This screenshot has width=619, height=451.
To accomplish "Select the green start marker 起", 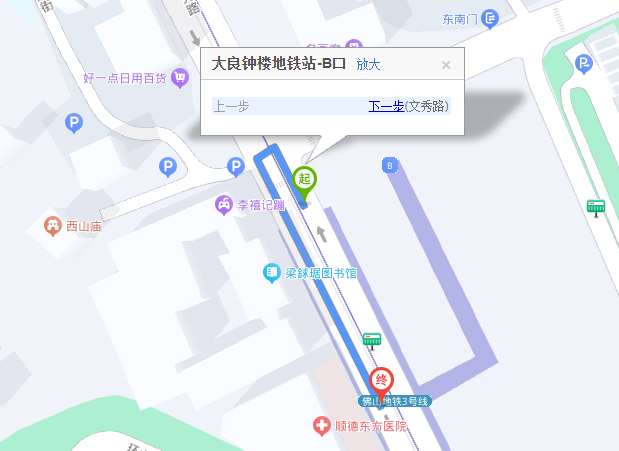I will point(304,180).
